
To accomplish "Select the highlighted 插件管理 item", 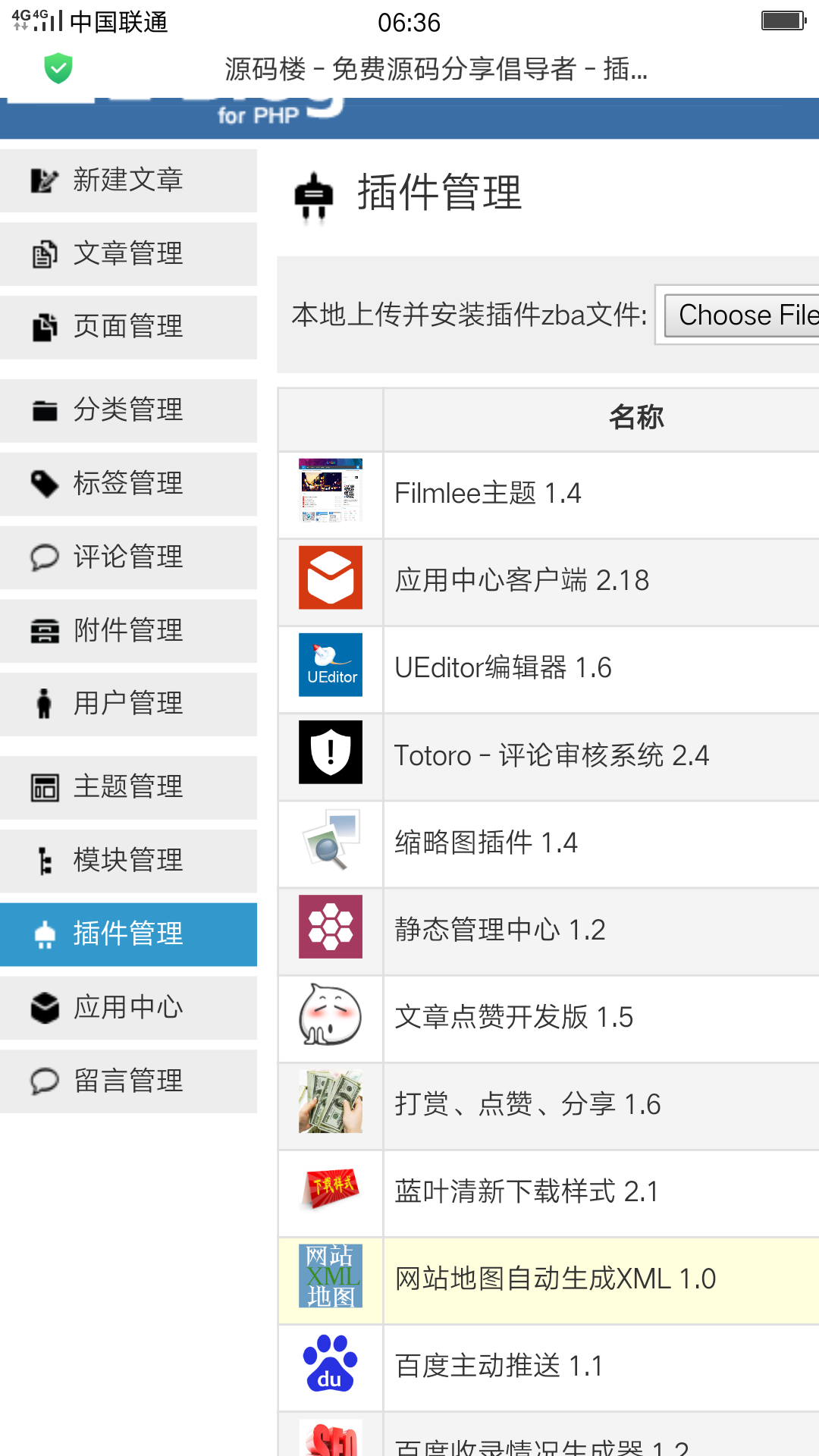I will (128, 934).
